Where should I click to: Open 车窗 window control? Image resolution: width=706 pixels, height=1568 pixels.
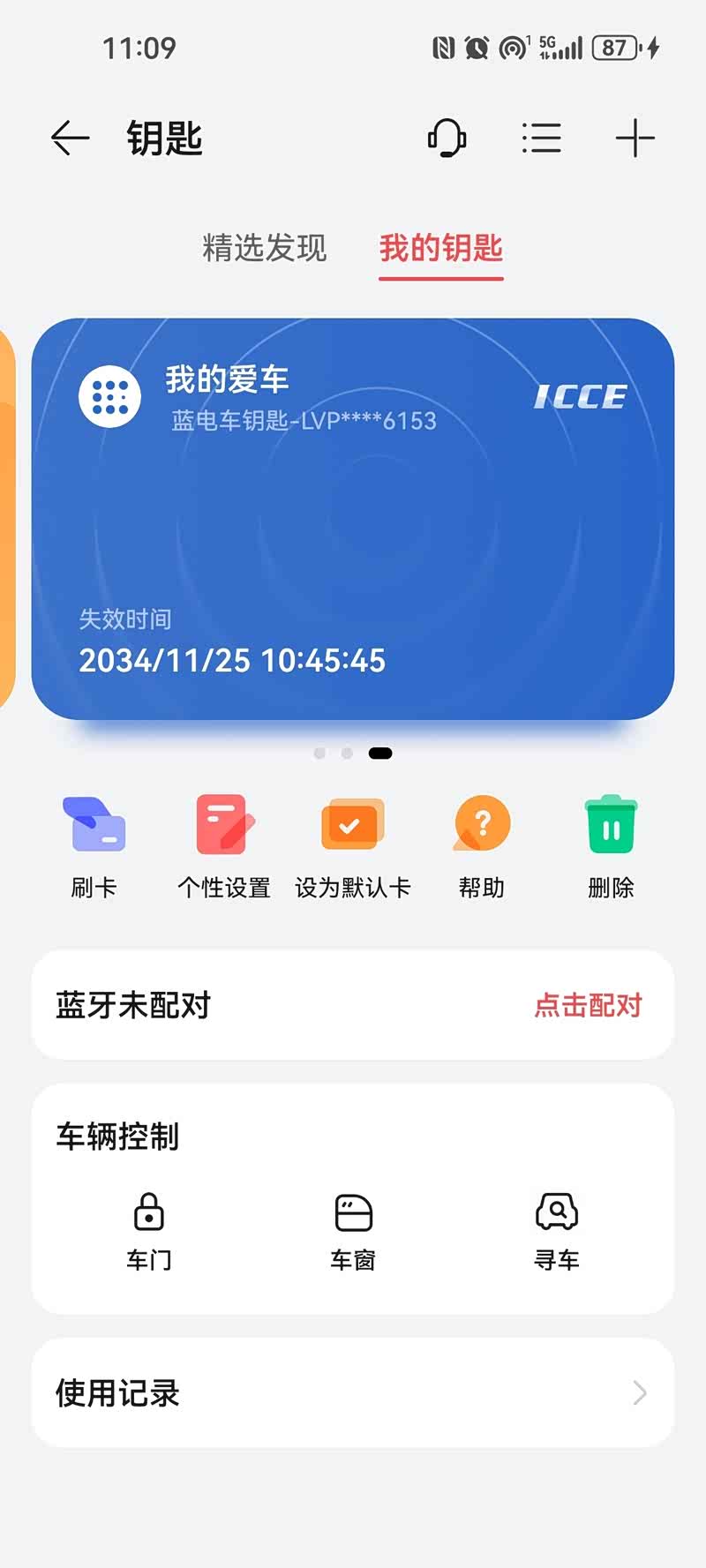click(353, 1231)
